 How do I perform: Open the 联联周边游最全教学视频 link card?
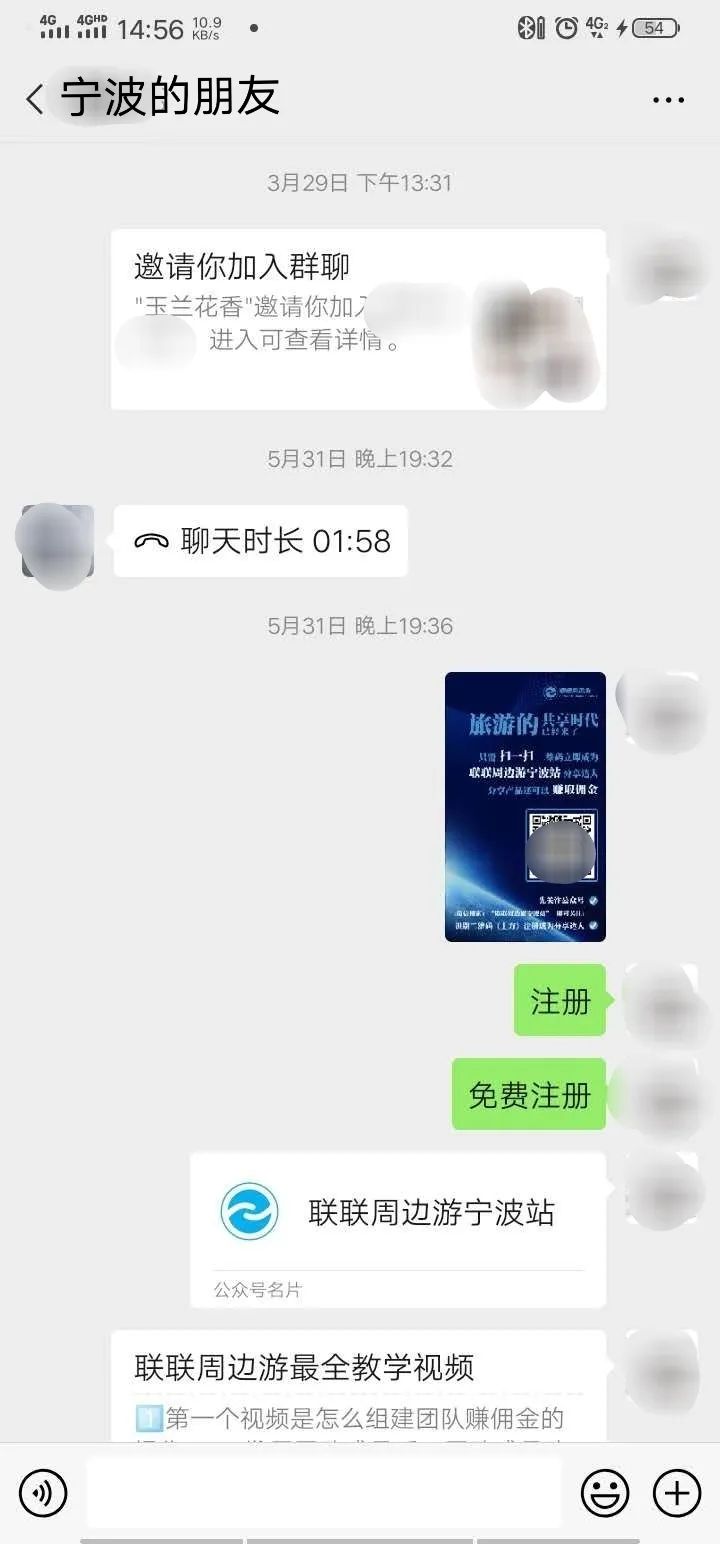click(x=358, y=1385)
